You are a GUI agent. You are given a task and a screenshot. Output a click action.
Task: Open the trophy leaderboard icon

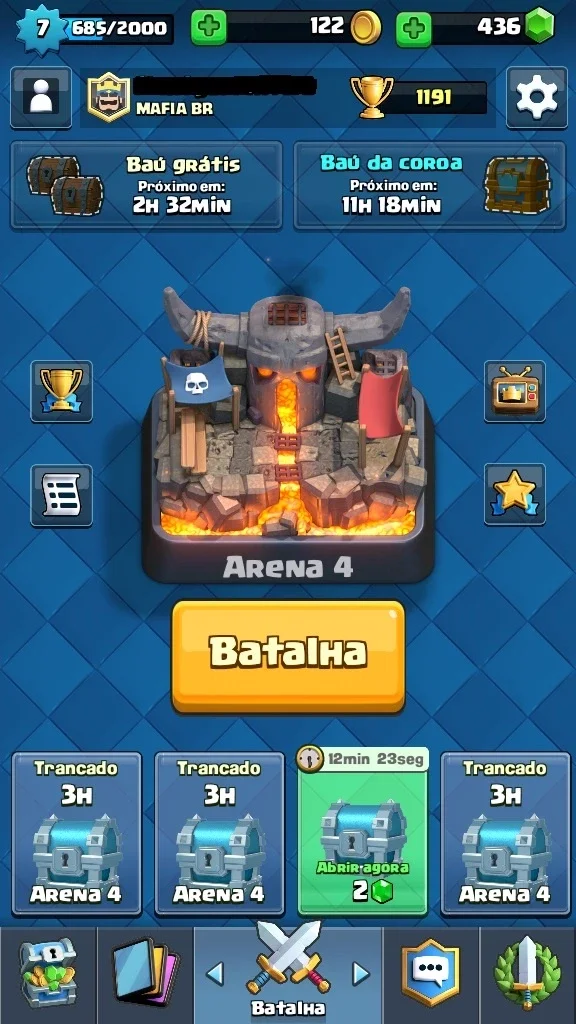61,391
